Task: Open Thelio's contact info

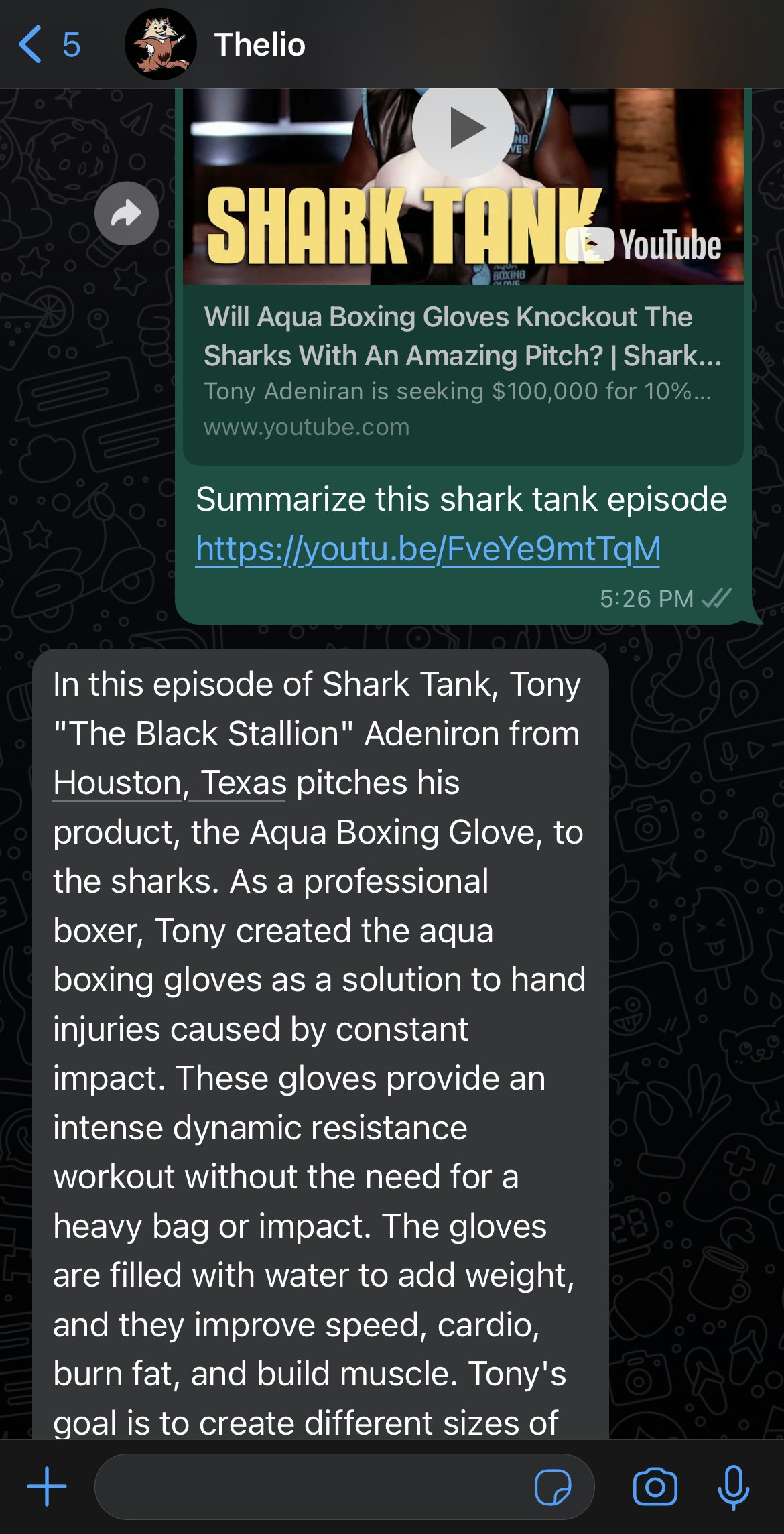Action: coord(259,45)
